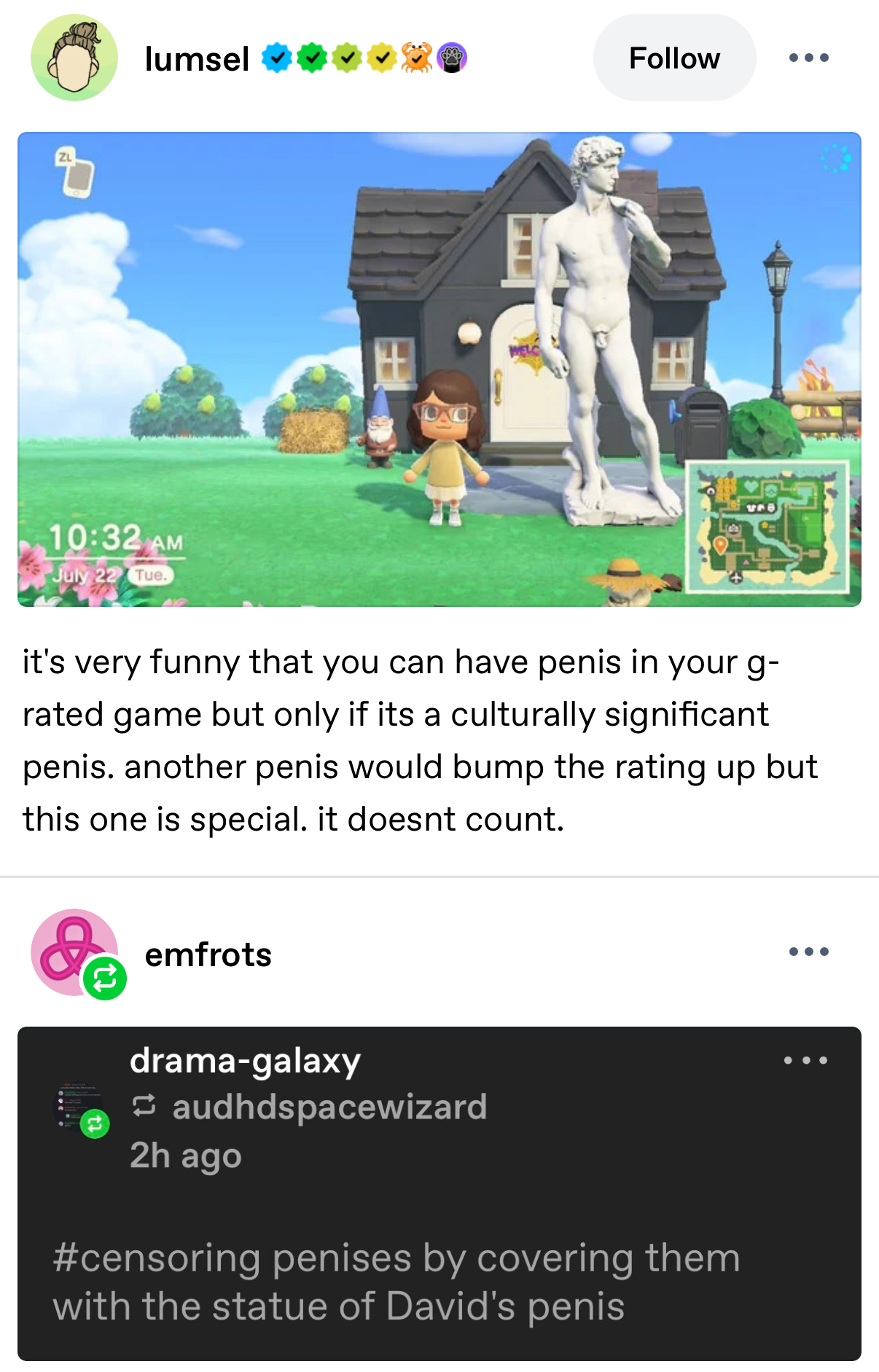Open the drama-galaxy blog link

[x=245, y=1061]
